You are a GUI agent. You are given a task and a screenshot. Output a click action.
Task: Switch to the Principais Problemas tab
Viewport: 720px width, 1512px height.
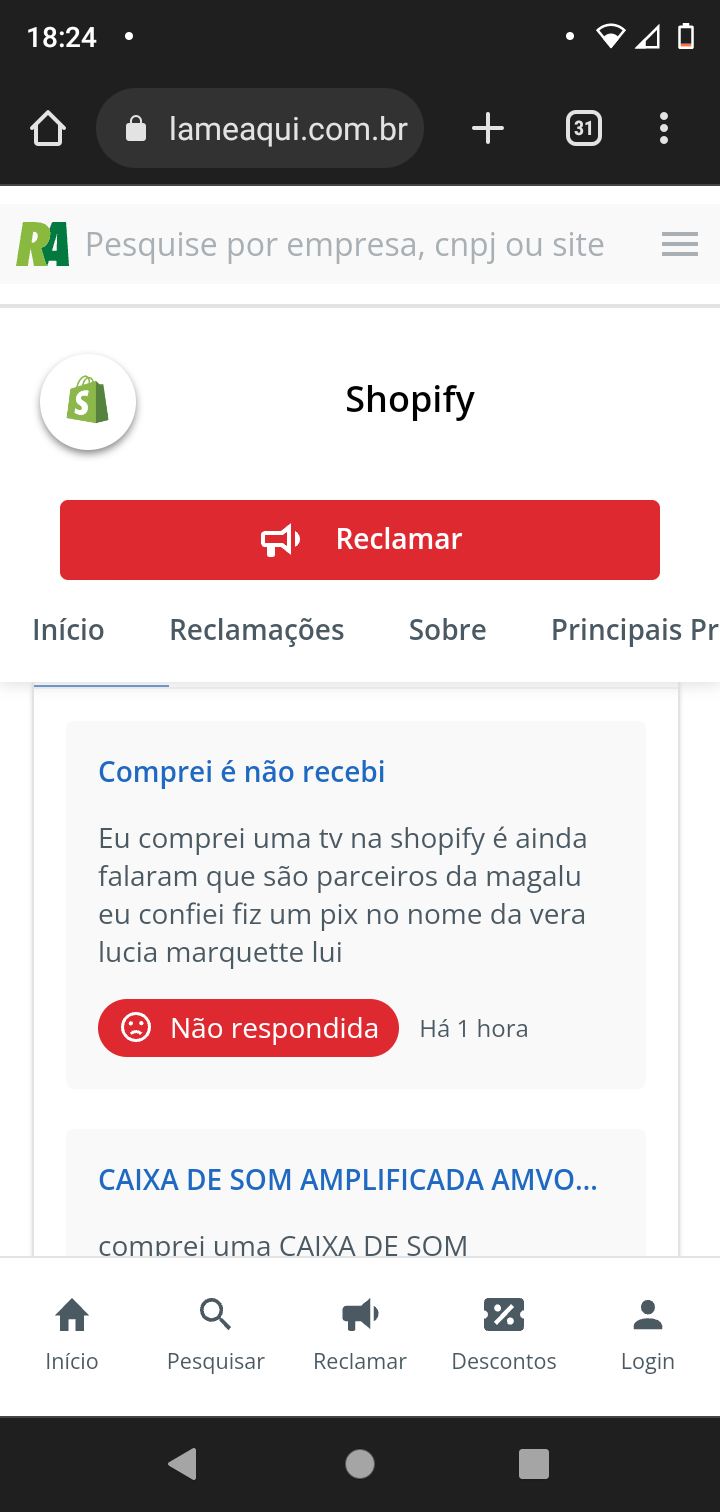pos(634,630)
